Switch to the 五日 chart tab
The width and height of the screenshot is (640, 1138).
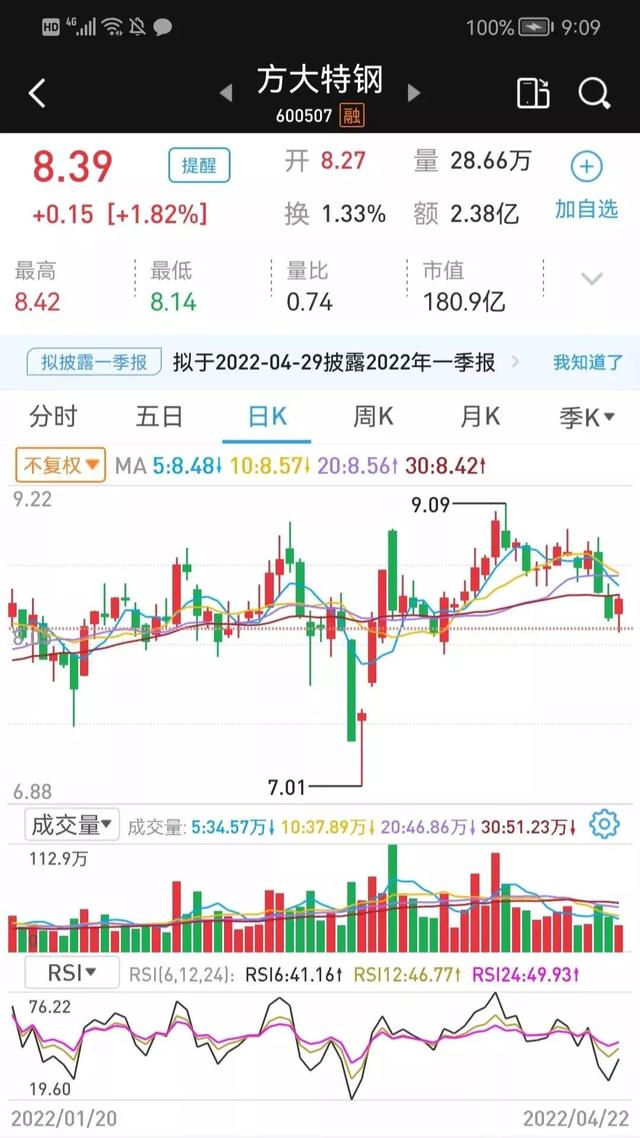[x=159, y=417]
